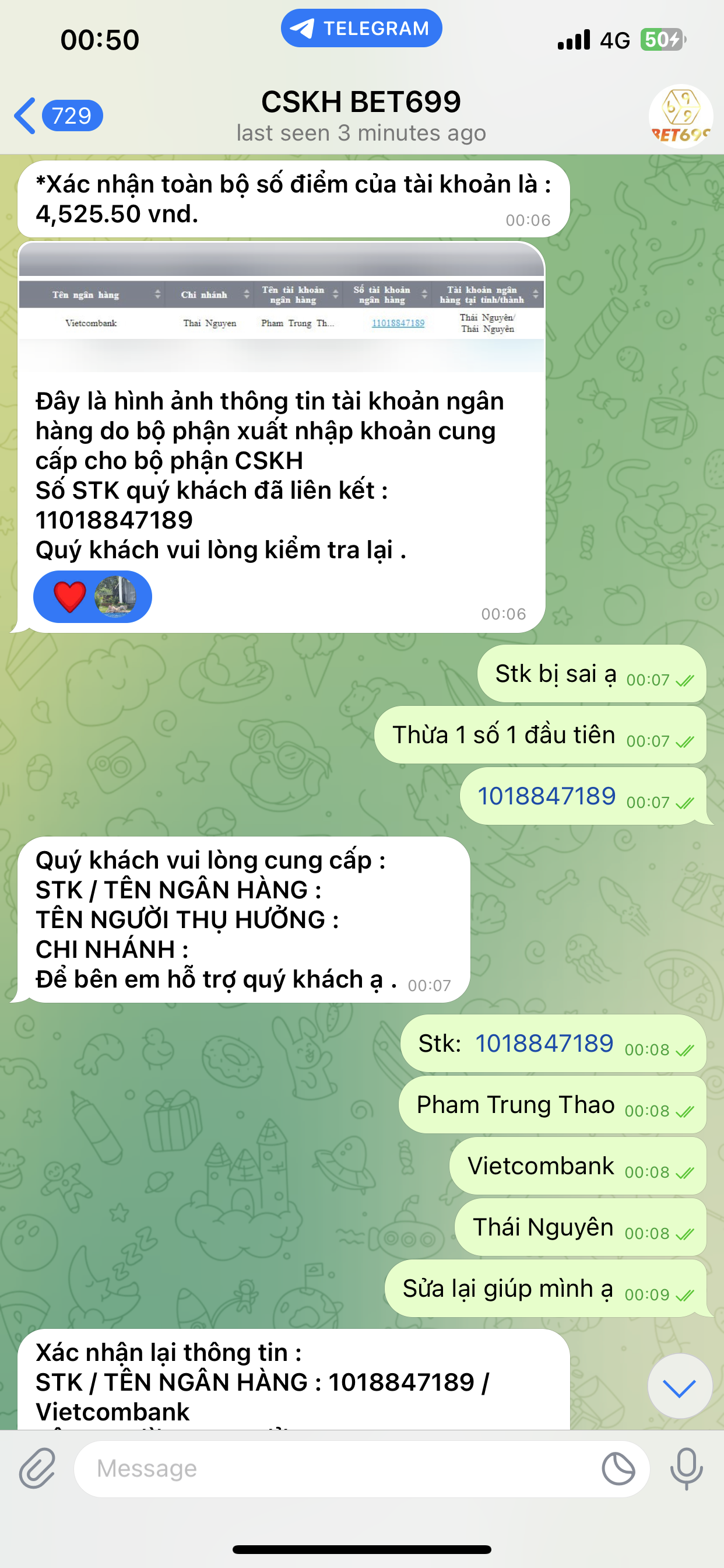
Task: Tap the TELEGRAM pill in the status bar
Action: [x=361, y=28]
